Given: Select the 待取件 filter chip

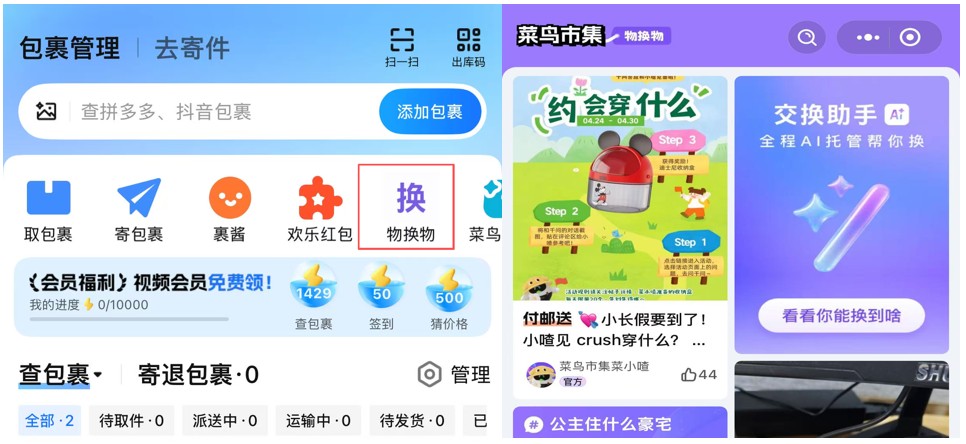Looking at the screenshot, I should pyautogui.click(x=131, y=421).
